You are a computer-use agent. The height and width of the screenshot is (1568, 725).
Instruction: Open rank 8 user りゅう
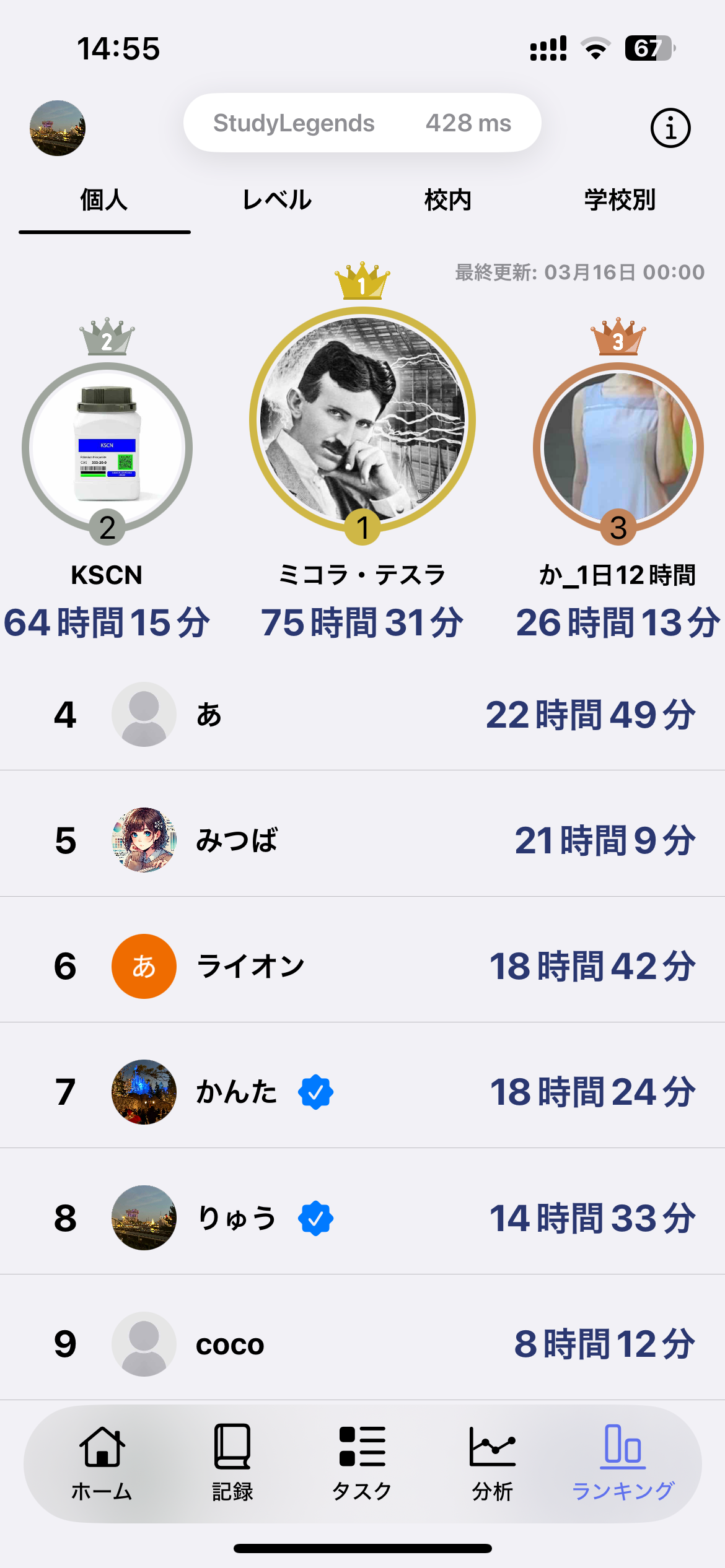pyautogui.click(x=362, y=1218)
